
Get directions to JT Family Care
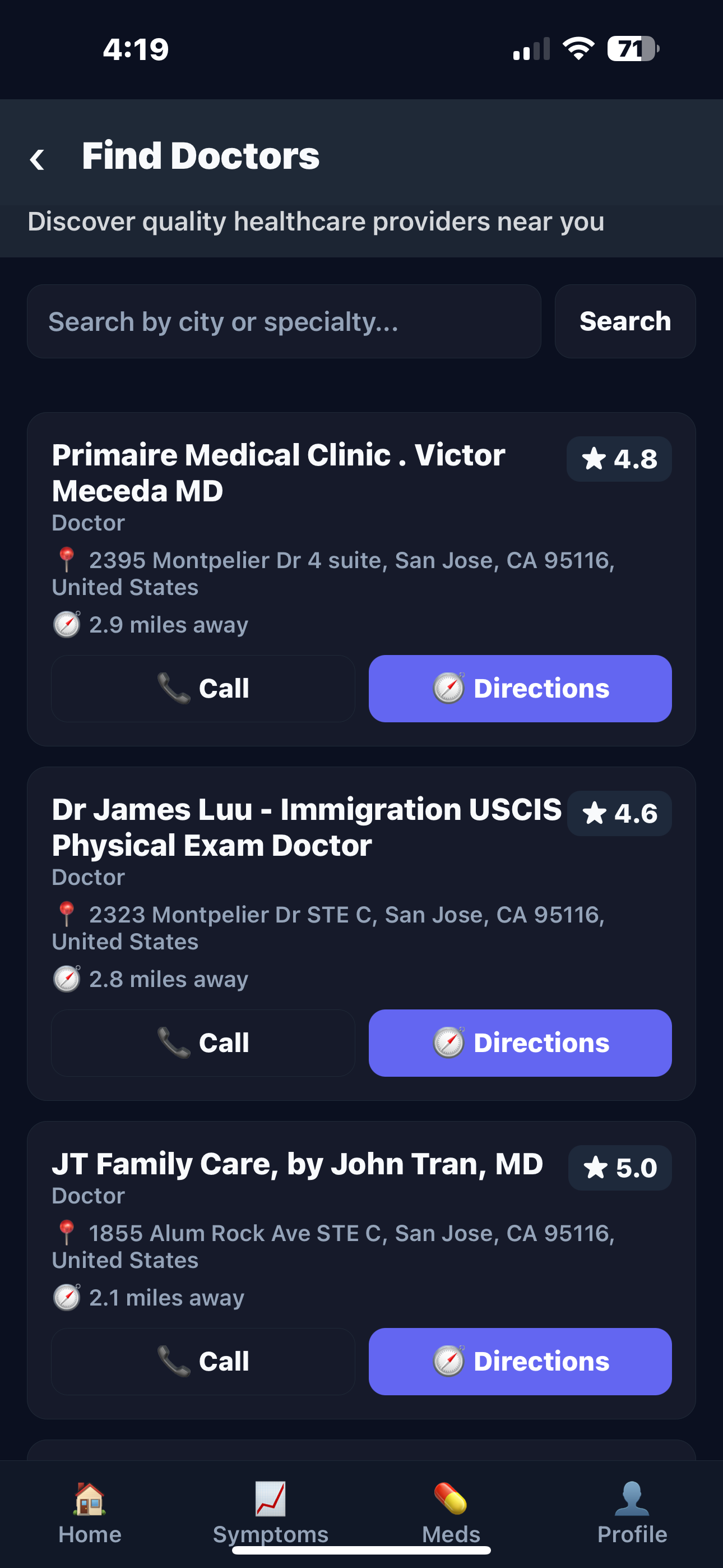point(520,1361)
